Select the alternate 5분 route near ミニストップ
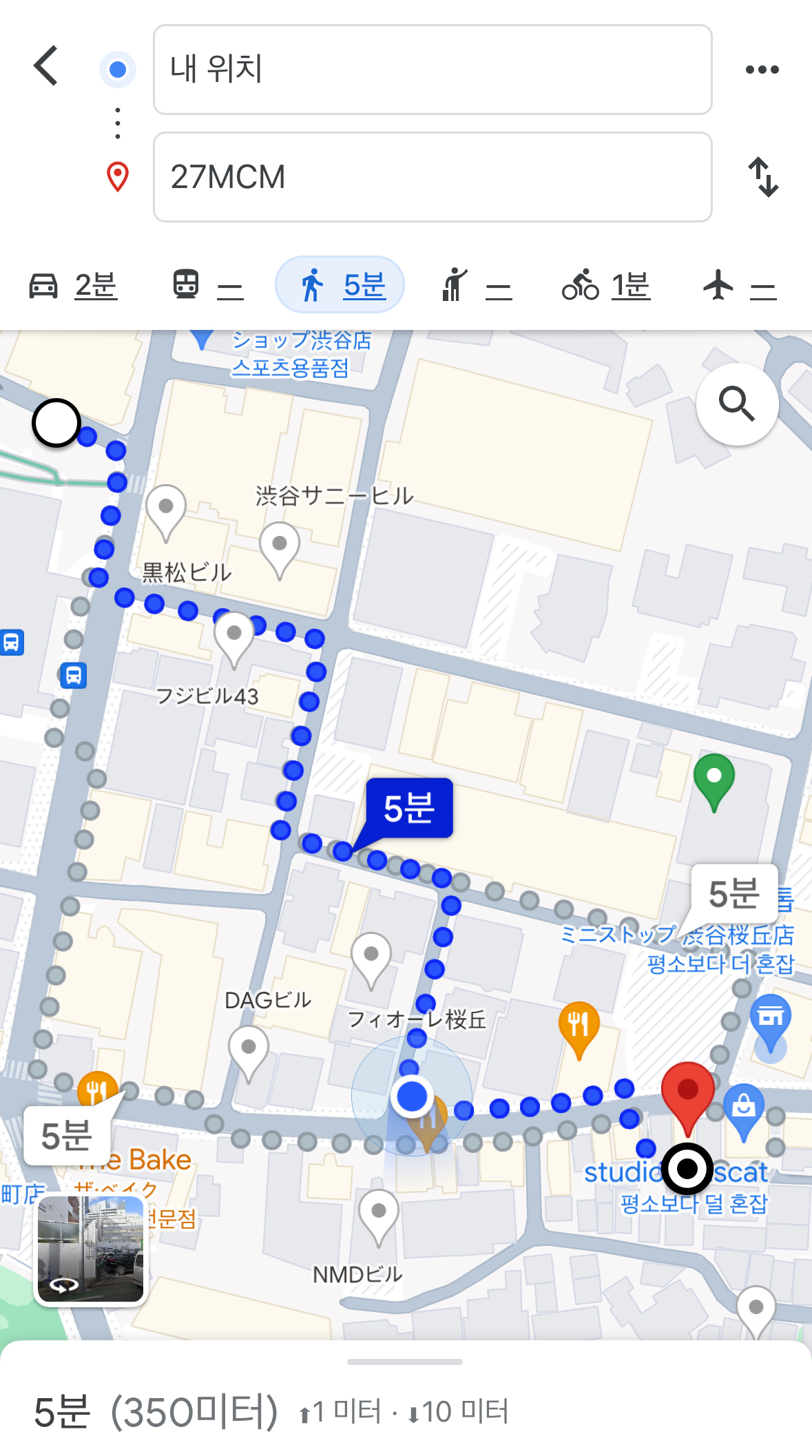Image resolution: width=812 pixels, height=1456 pixels. click(x=734, y=894)
